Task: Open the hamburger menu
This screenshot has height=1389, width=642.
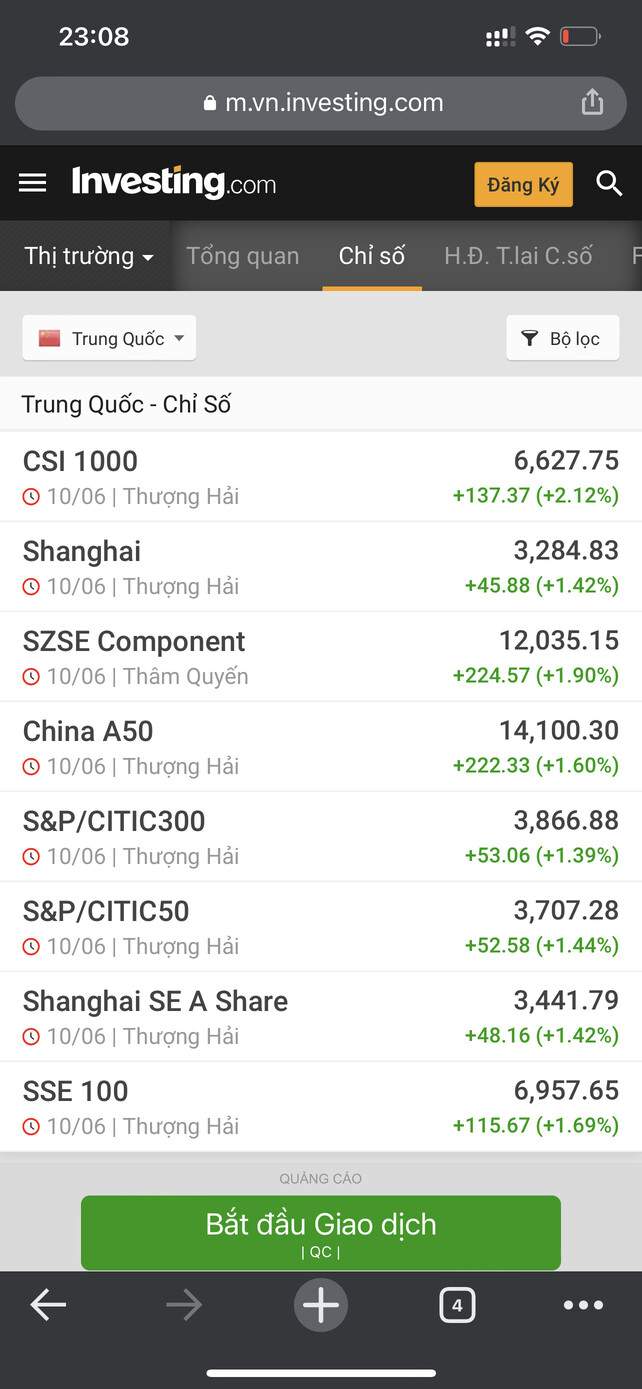Action: tap(33, 182)
